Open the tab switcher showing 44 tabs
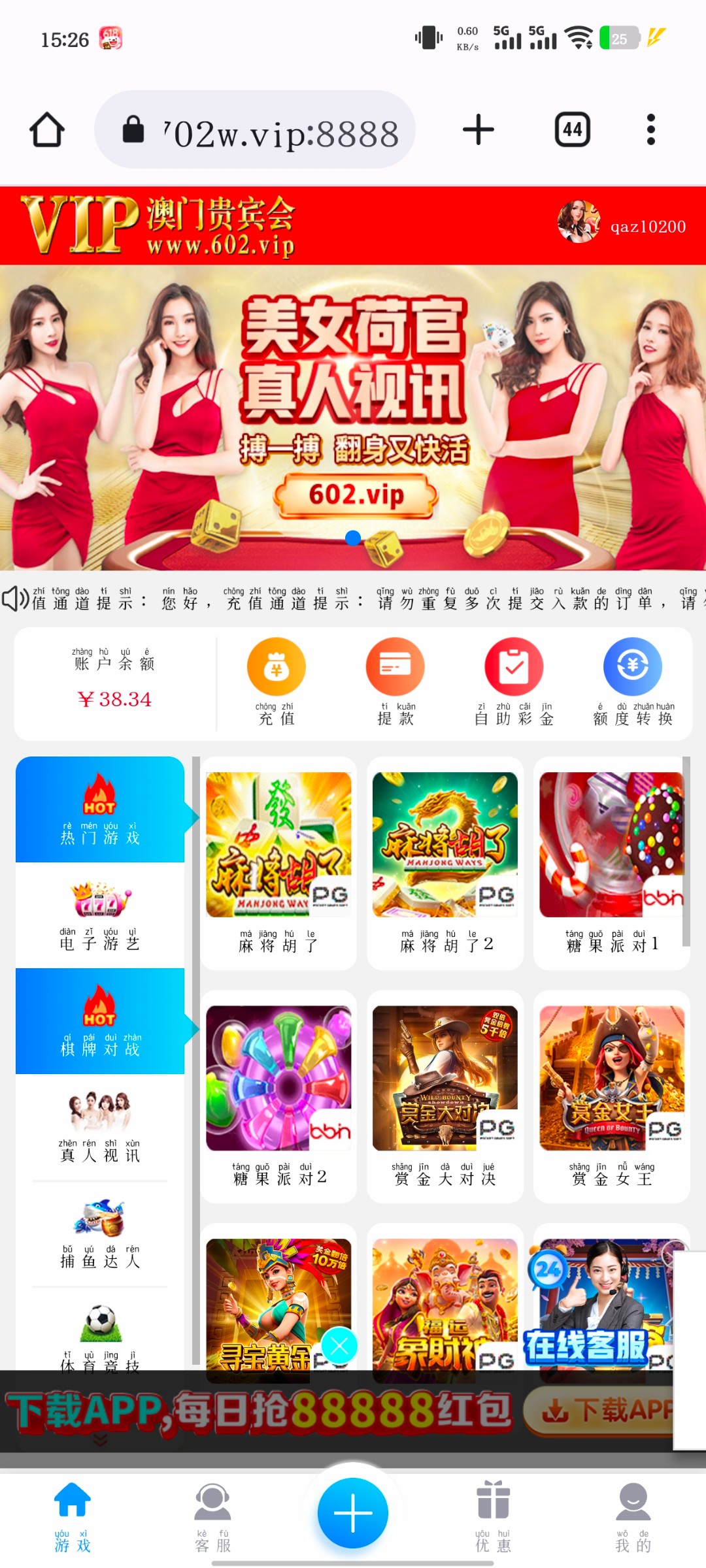 pyautogui.click(x=572, y=129)
